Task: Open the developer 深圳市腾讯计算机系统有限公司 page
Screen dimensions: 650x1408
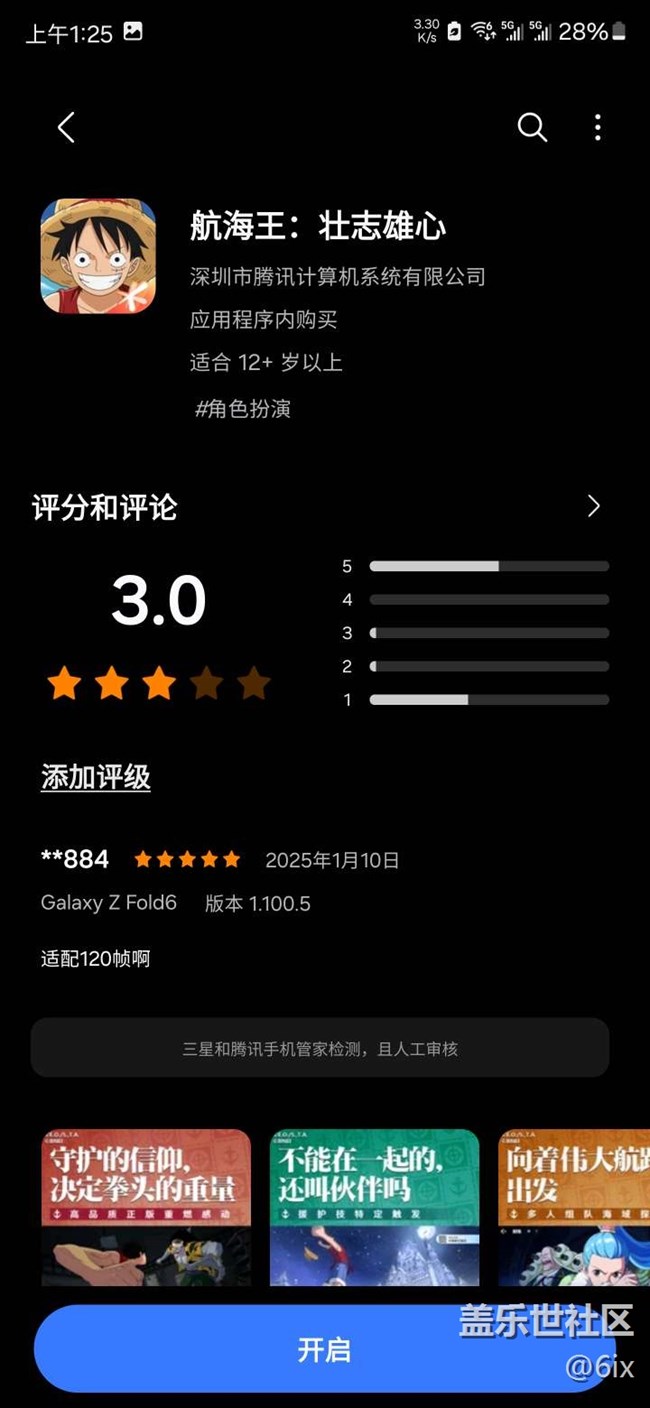Action: [x=338, y=277]
